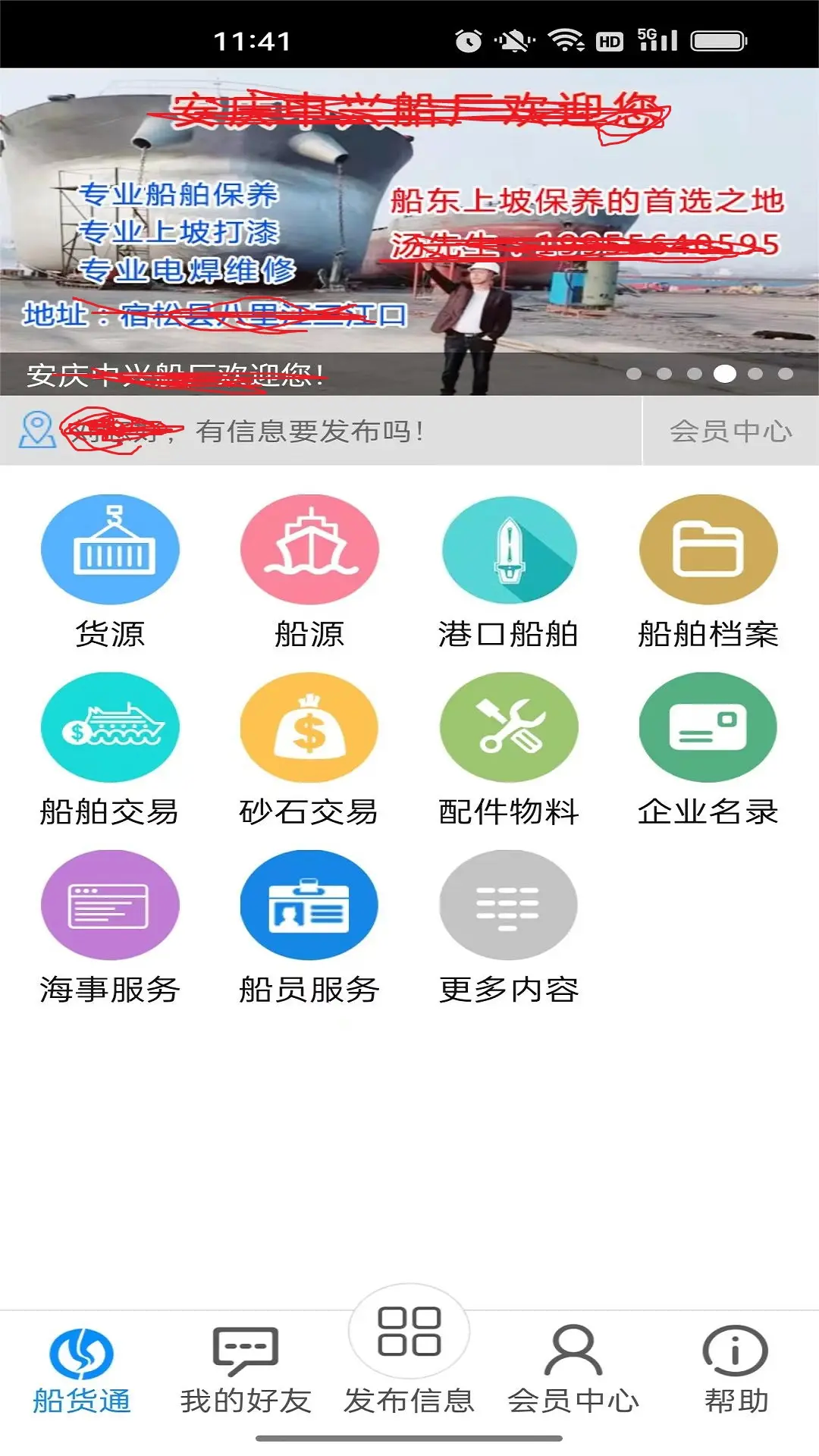Open 船舶交易 ship trading icon
Image resolution: width=819 pixels, height=1456 pixels.
click(x=111, y=726)
